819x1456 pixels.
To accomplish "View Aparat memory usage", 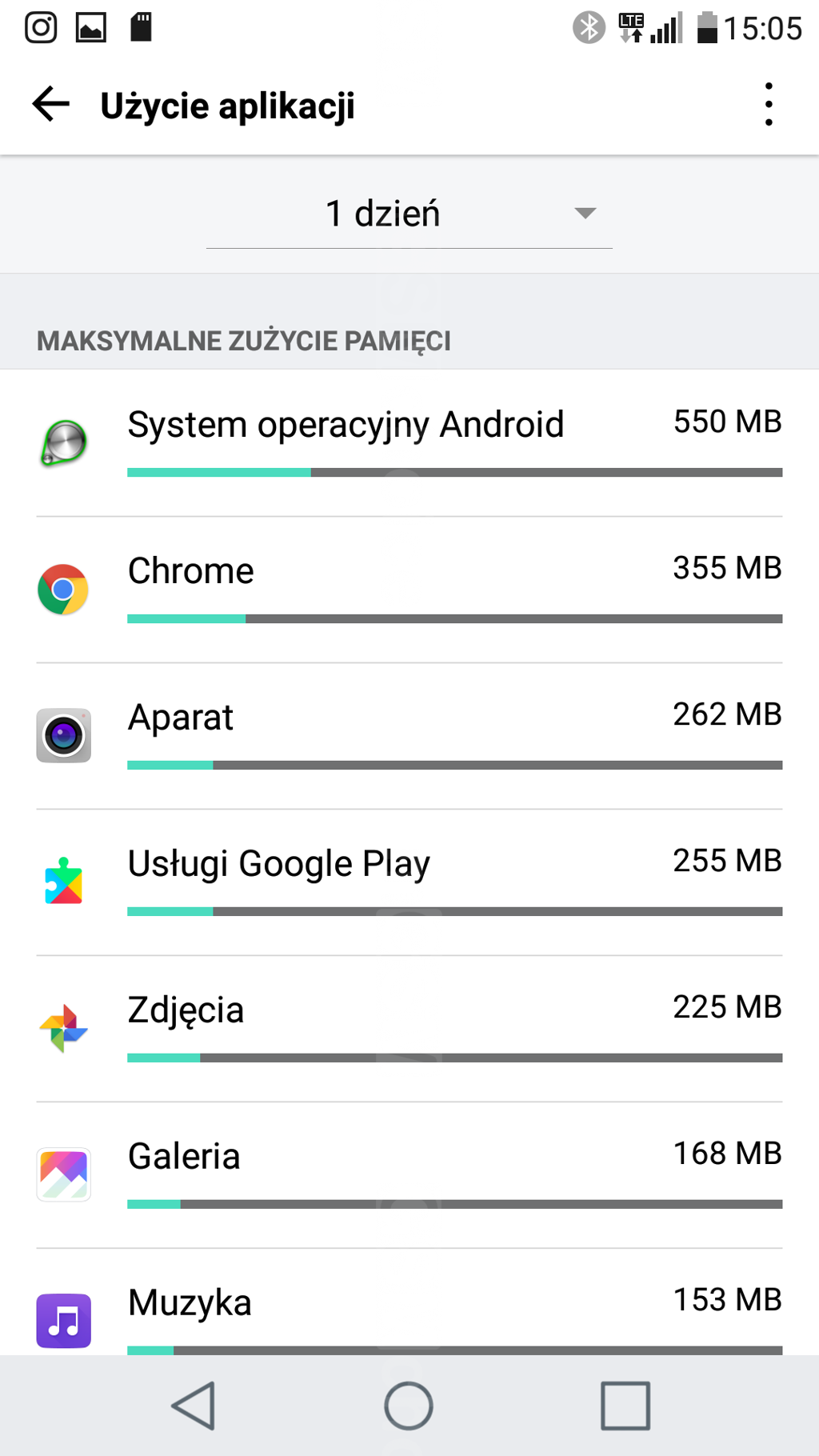I will click(x=409, y=736).
